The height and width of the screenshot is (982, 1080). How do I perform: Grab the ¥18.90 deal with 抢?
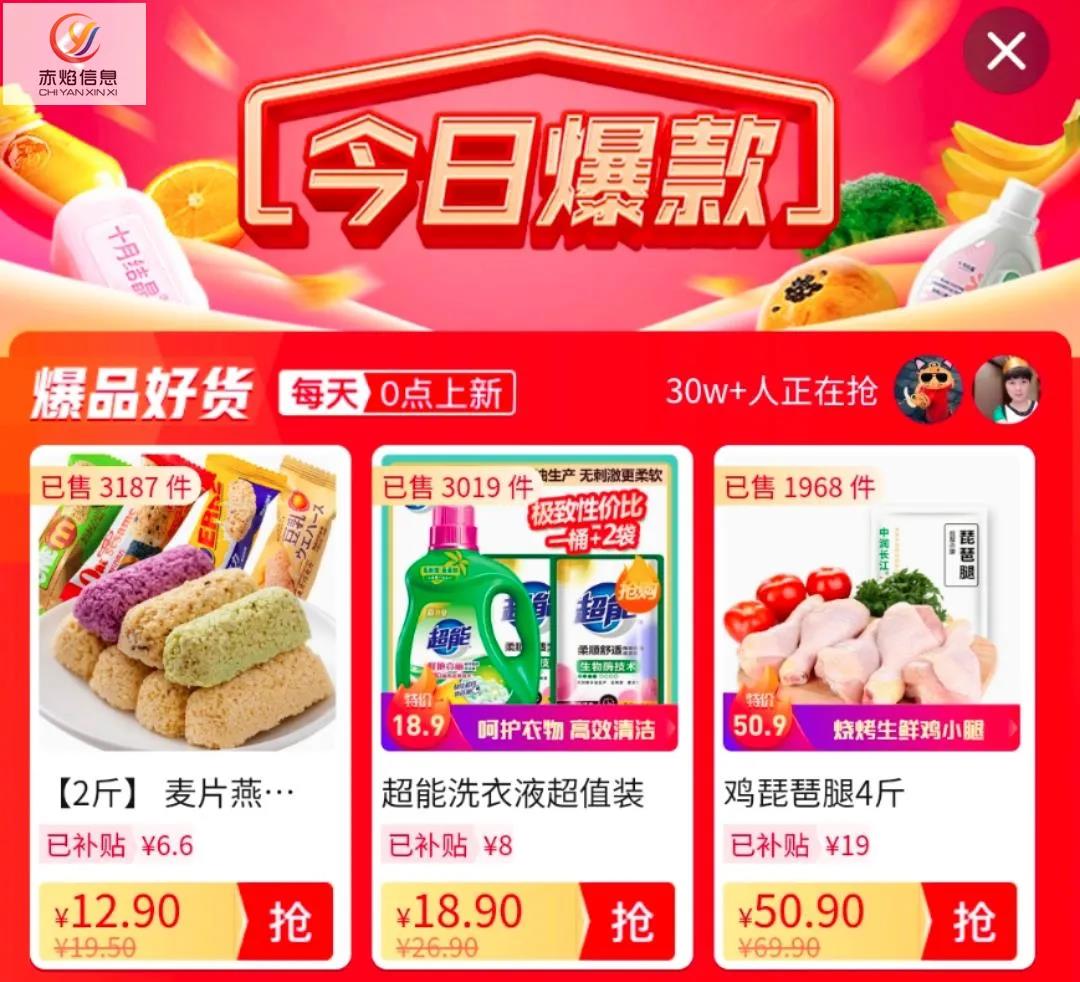coord(632,921)
